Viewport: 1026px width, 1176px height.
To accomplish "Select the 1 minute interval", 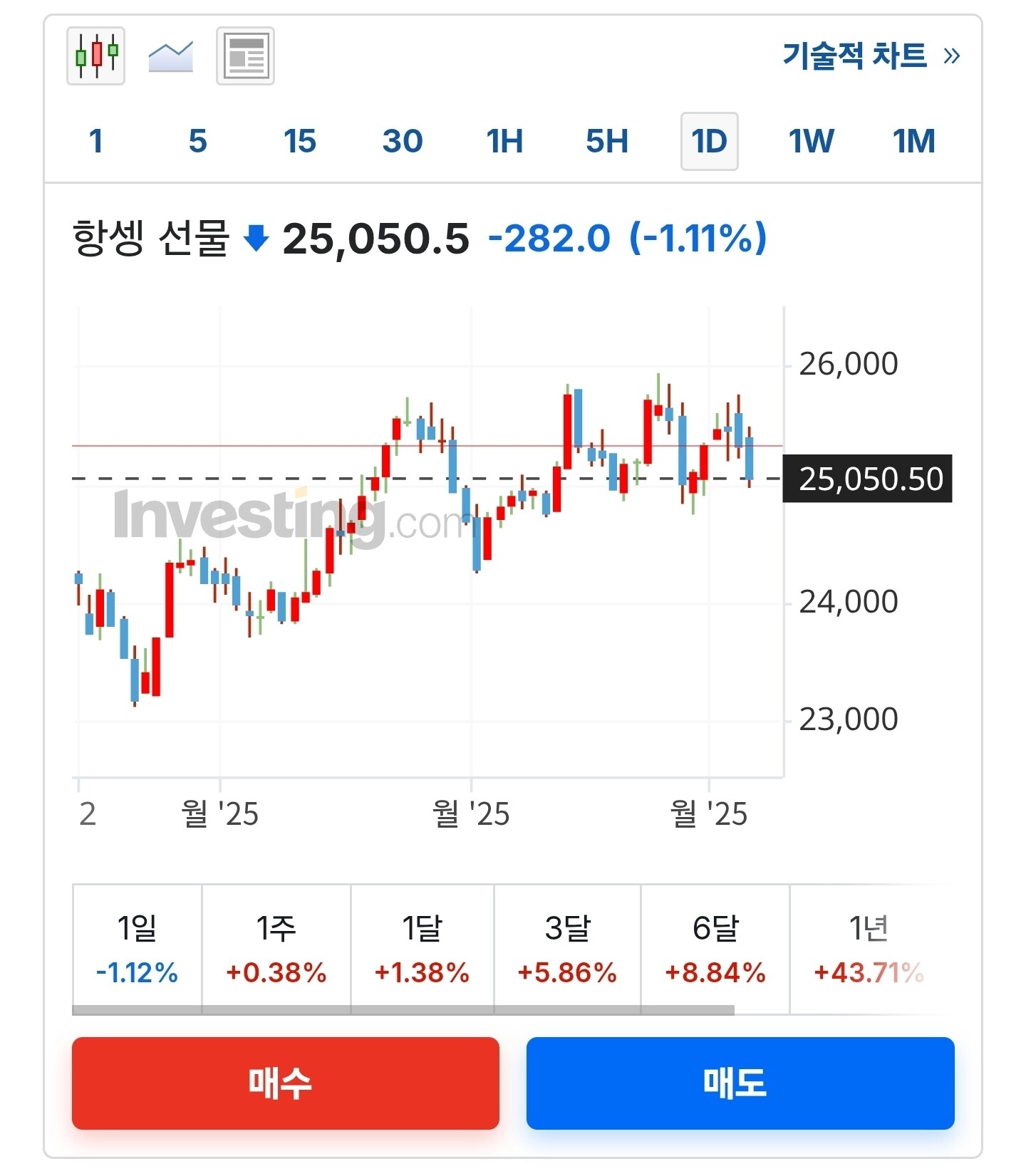I will 96,141.
